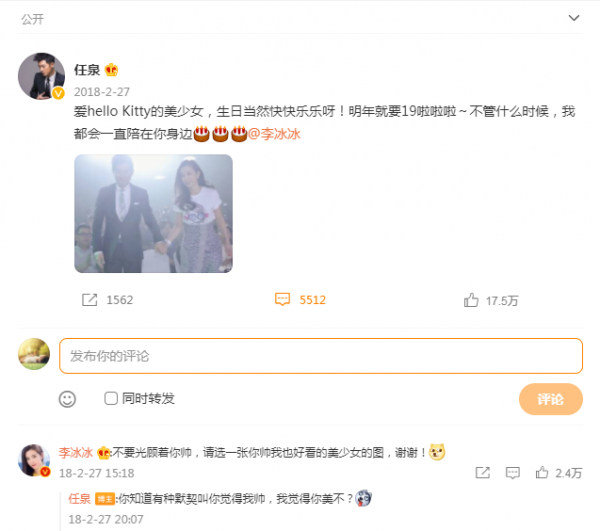
Task: Open 任泉's profile avatar
Action: pyautogui.click(x=42, y=73)
